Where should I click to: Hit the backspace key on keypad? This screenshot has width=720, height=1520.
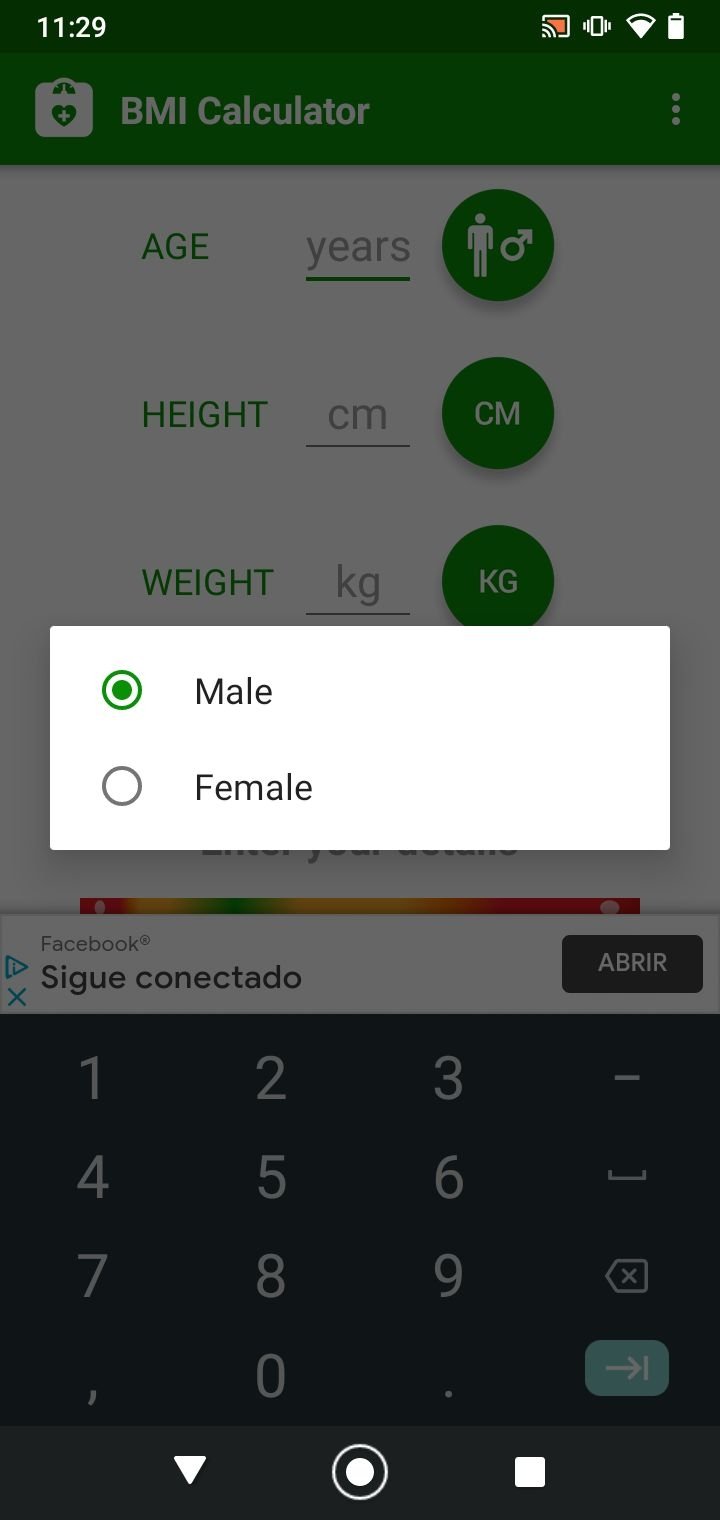point(627,1276)
